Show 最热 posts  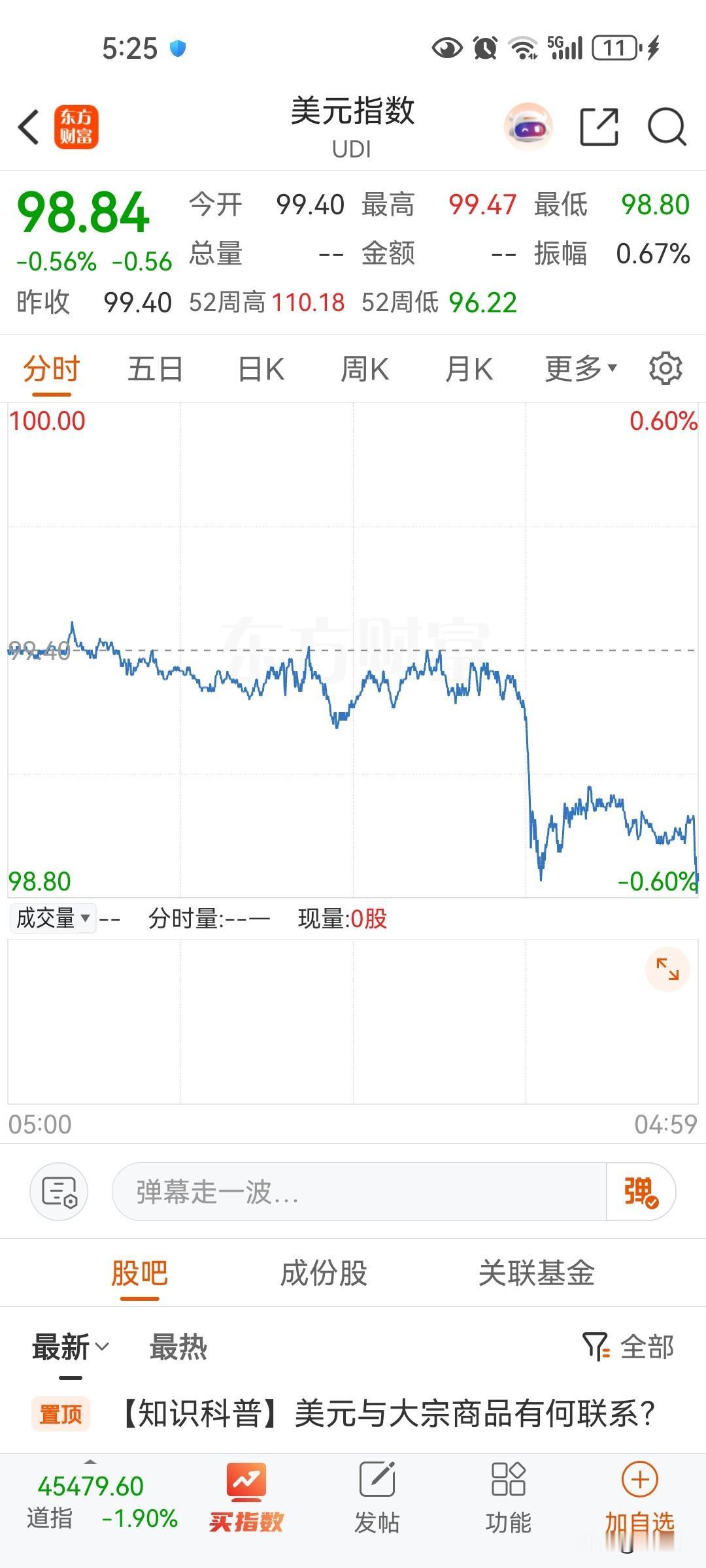click(x=178, y=1347)
